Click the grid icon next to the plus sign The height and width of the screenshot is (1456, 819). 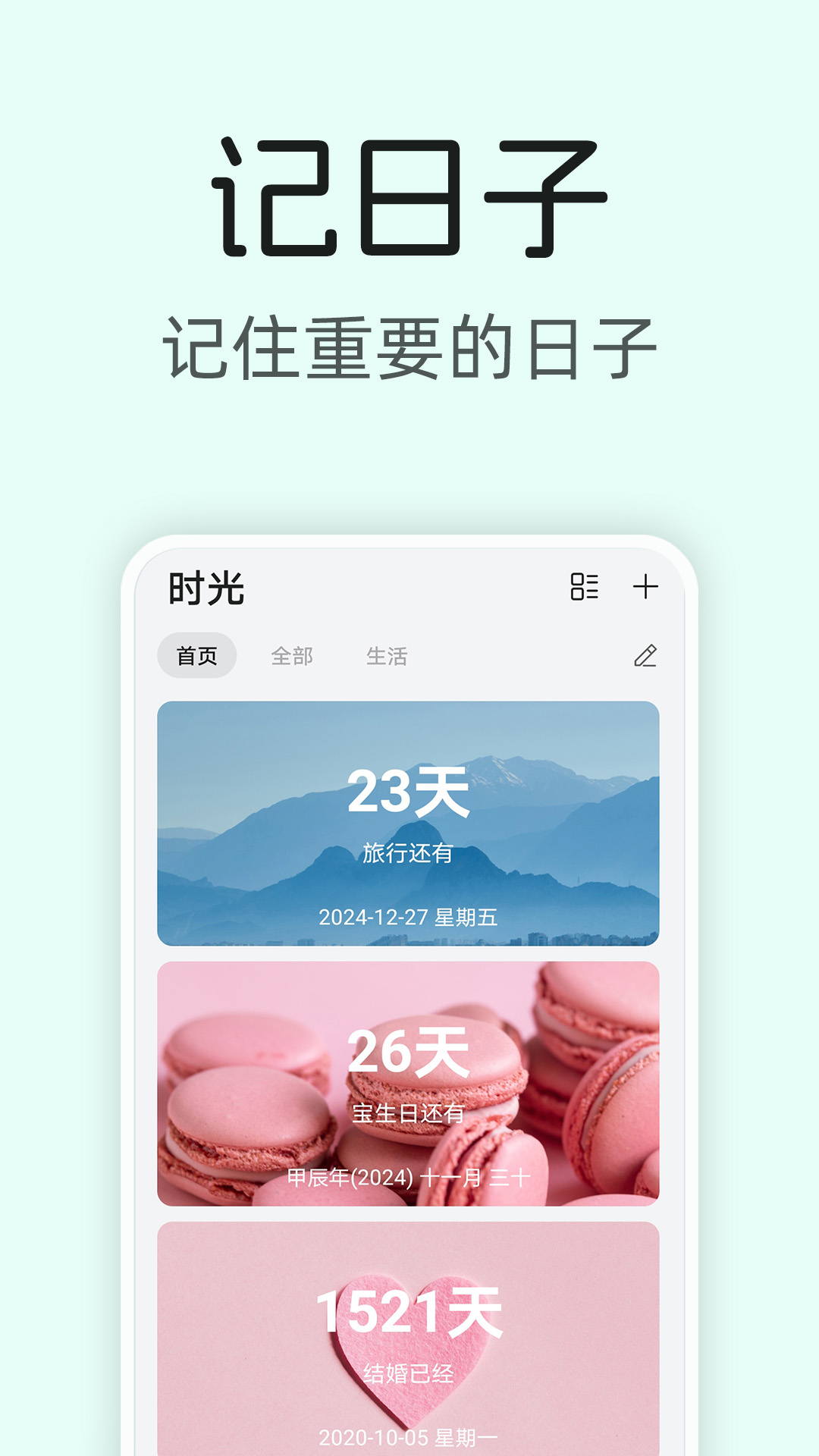pyautogui.click(x=584, y=588)
